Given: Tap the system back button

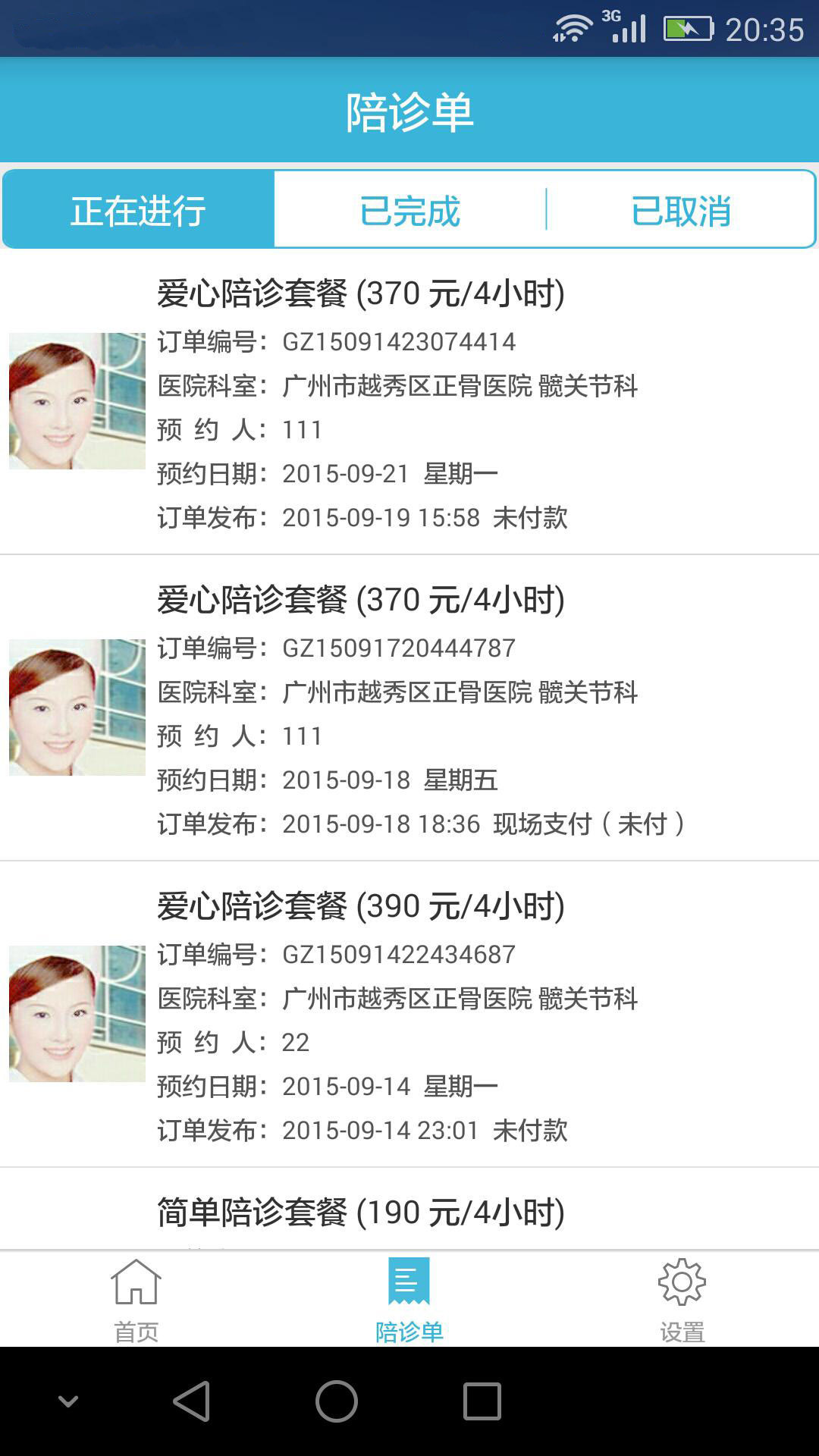Looking at the screenshot, I should click(x=192, y=1401).
